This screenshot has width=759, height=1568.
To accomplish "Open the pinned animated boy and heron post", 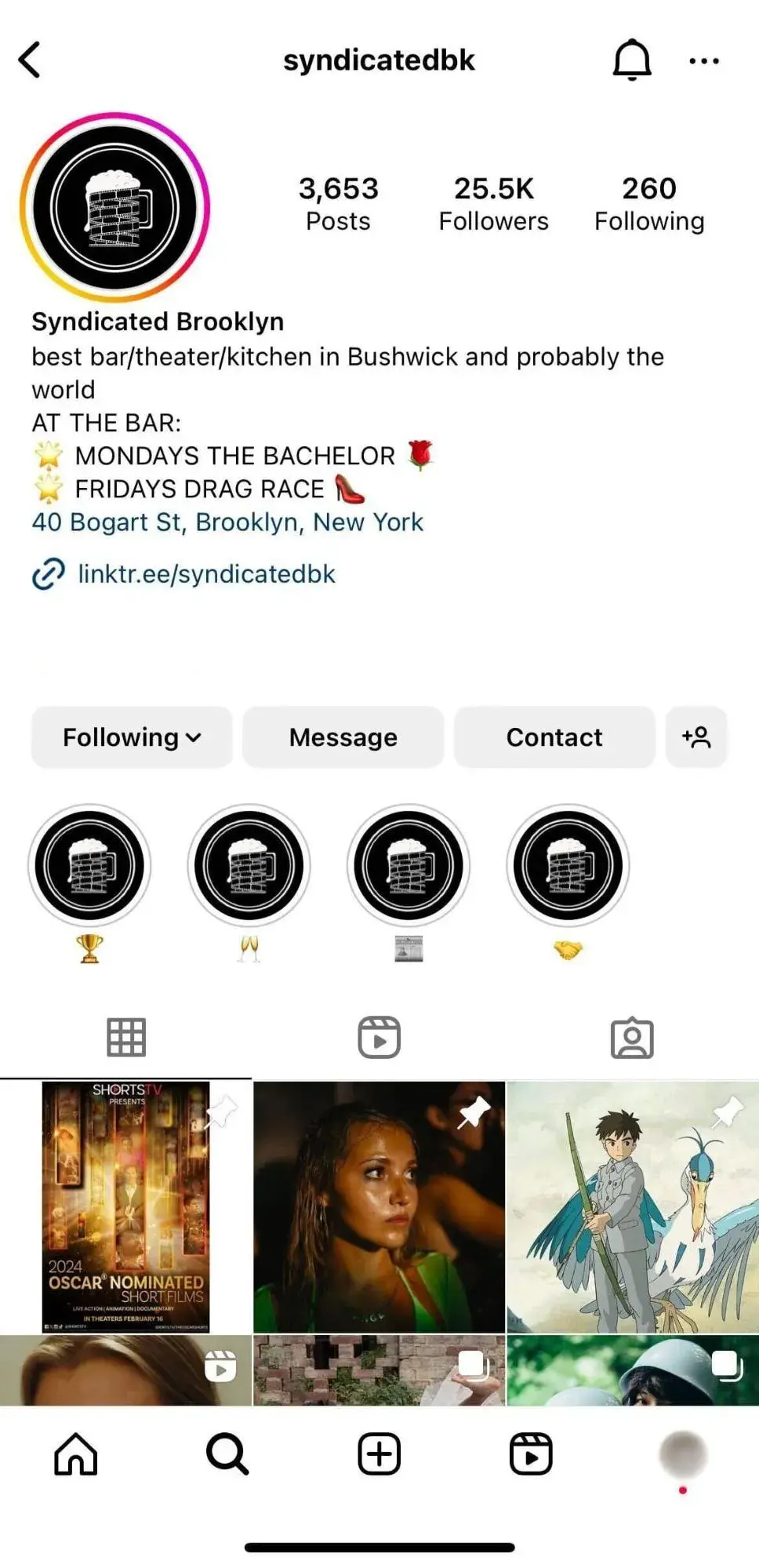I will pos(633,1206).
